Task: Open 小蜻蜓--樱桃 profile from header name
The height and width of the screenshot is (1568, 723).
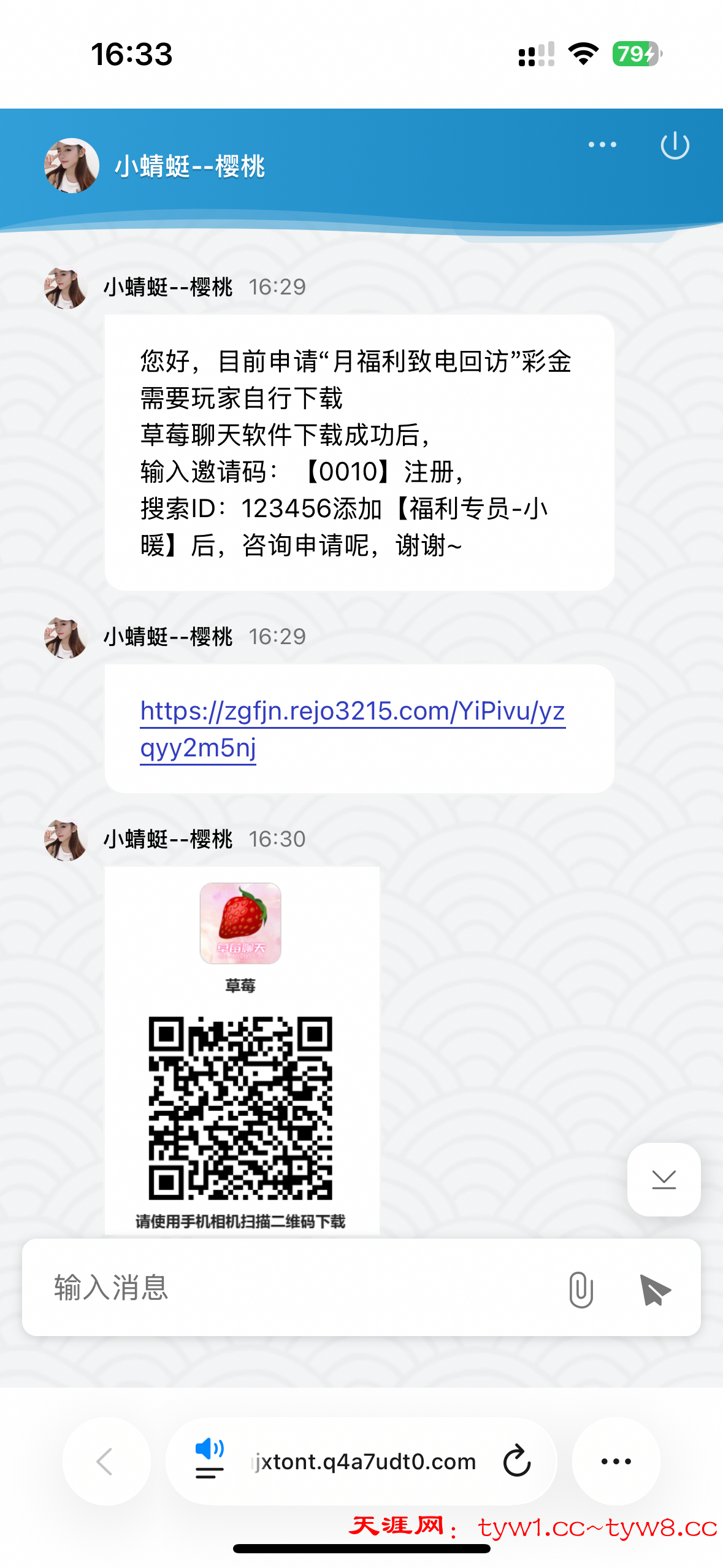Action: click(x=189, y=167)
